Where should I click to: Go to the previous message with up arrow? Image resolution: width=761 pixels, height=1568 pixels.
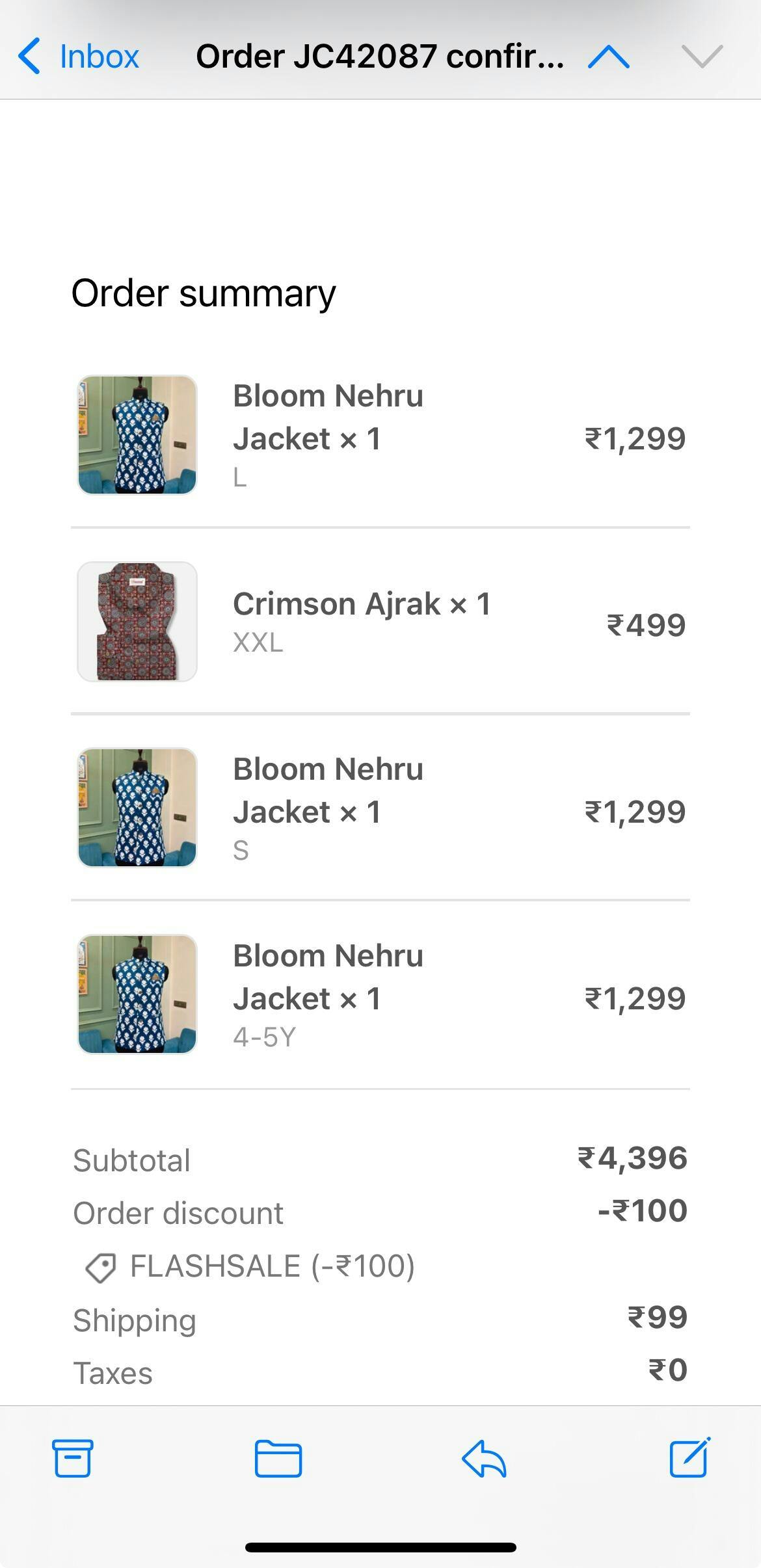pos(608,57)
